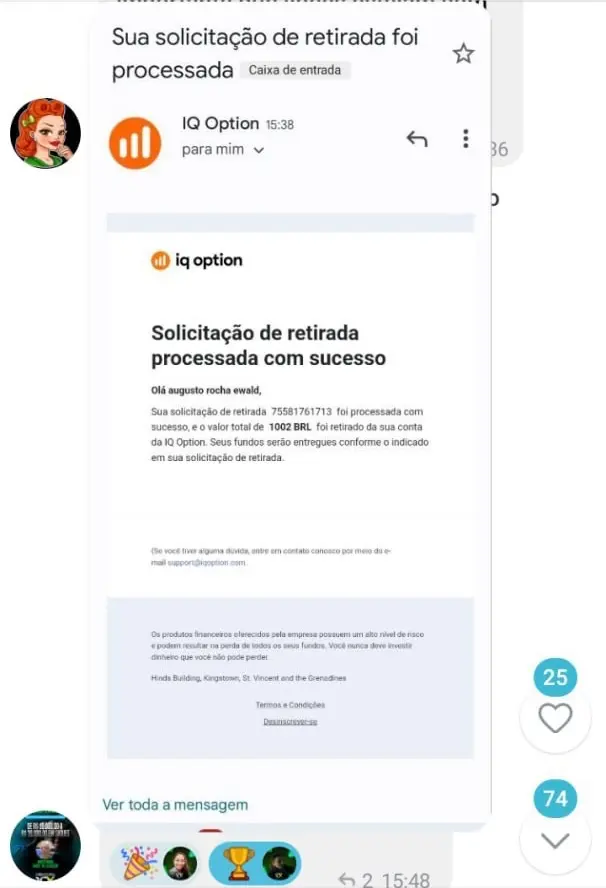Open the red-haired sender's profile avatar

pos(45,134)
